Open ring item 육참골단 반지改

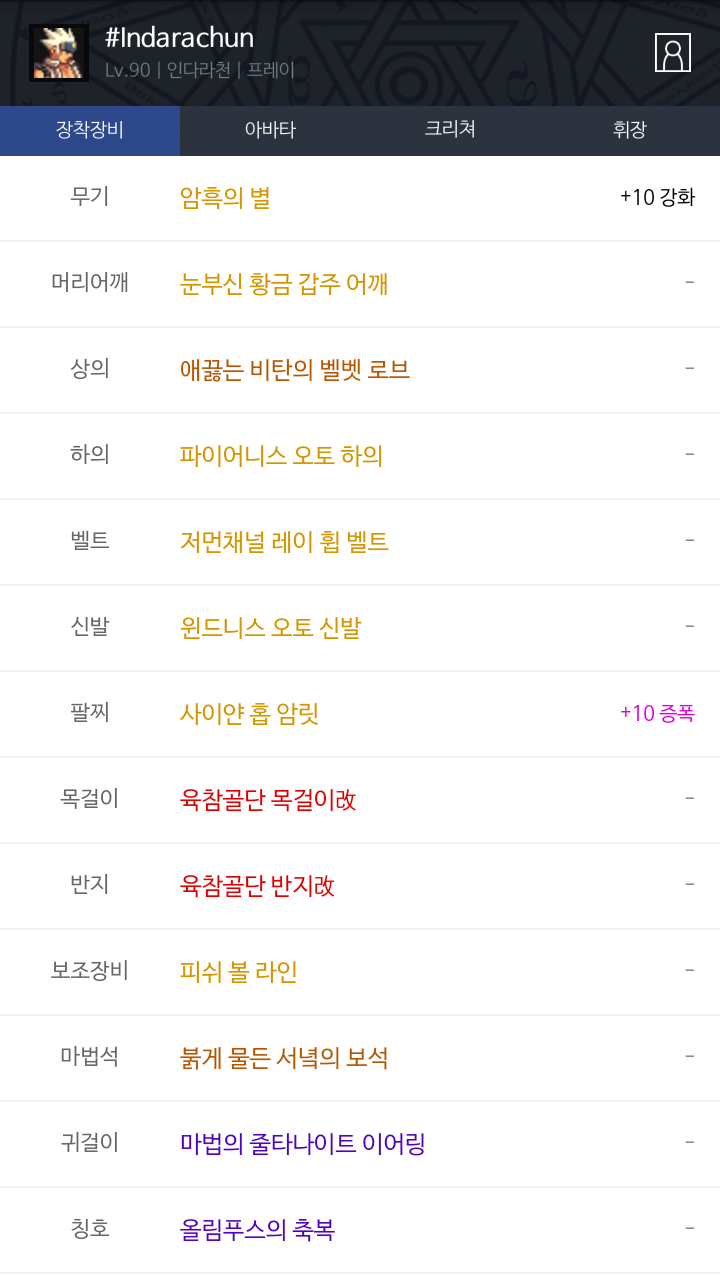(x=257, y=886)
